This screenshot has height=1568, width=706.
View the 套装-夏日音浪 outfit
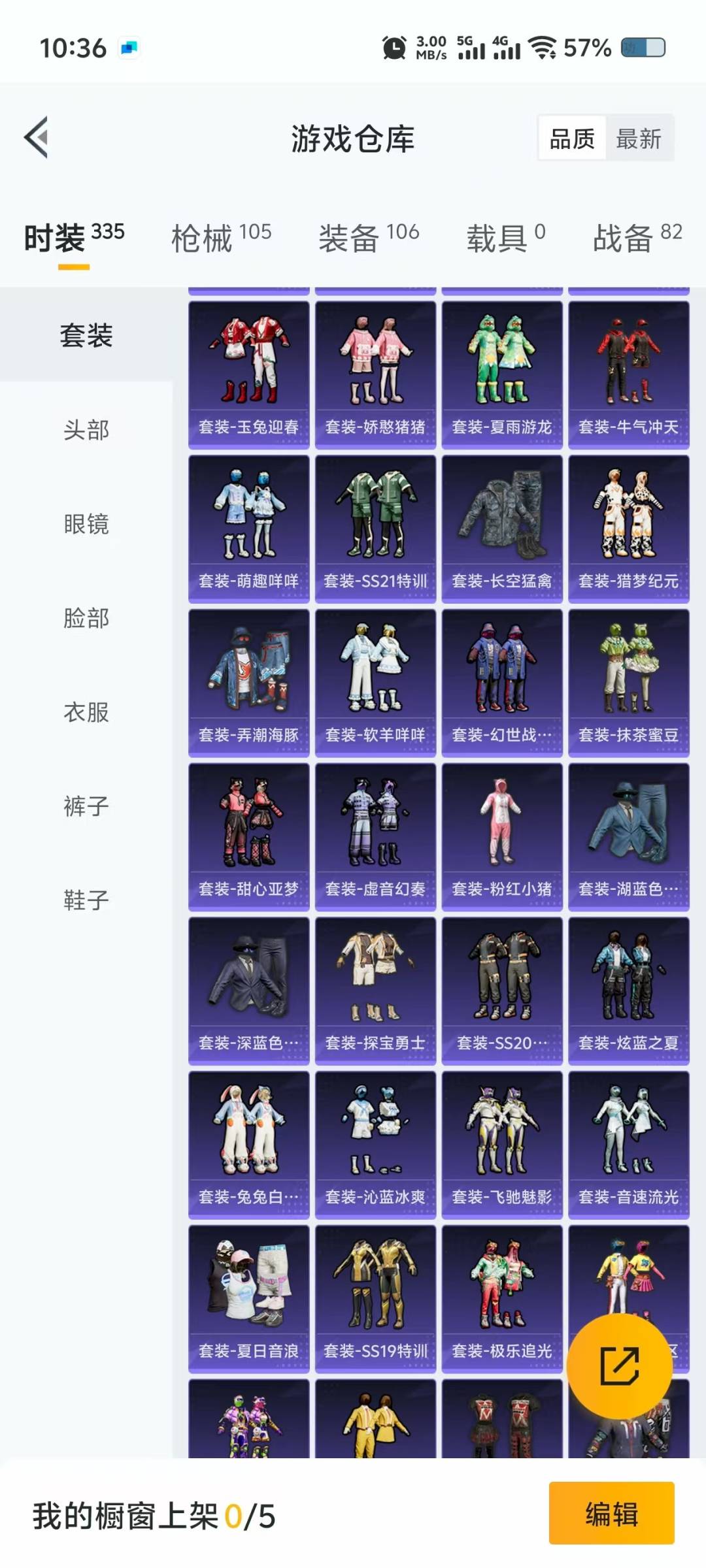coord(248,1299)
